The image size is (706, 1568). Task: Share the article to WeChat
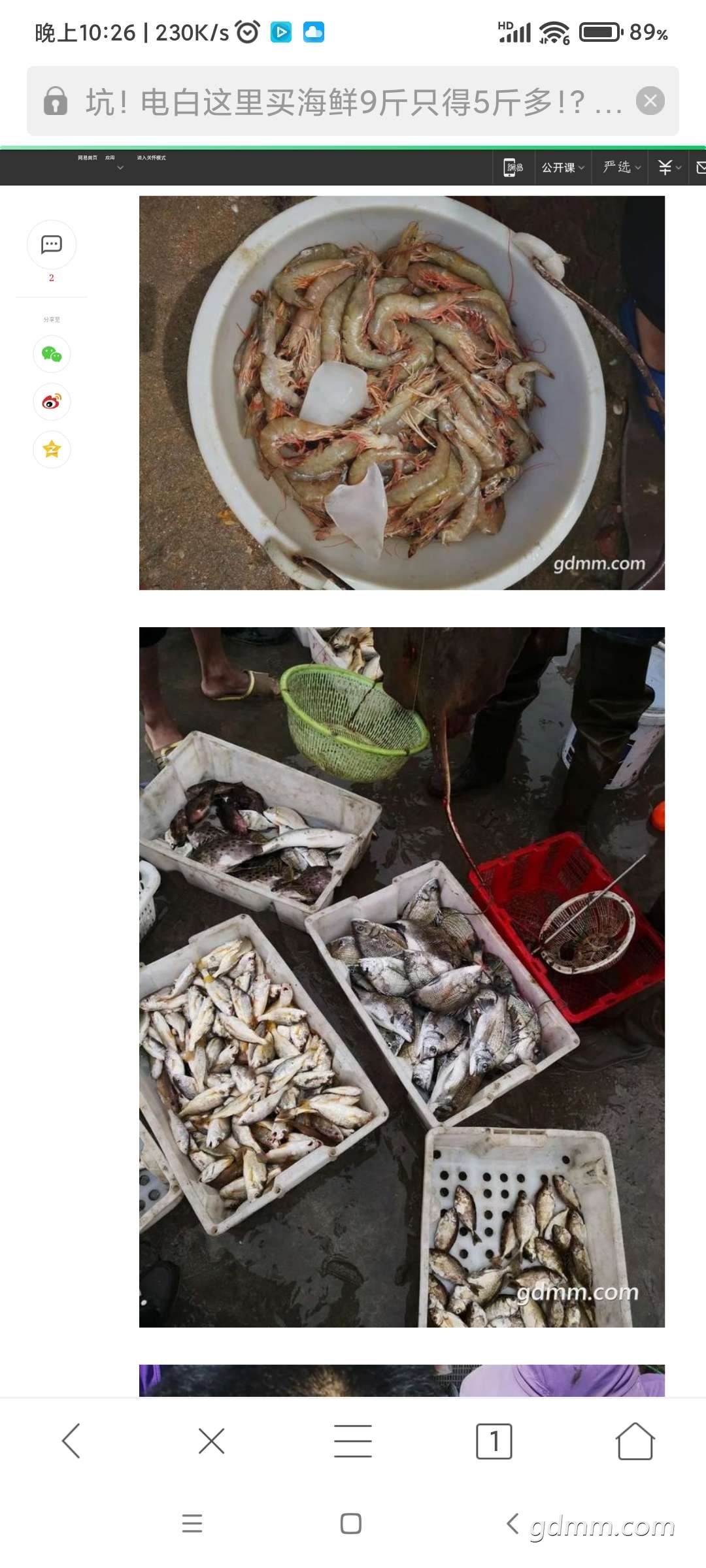[52, 354]
